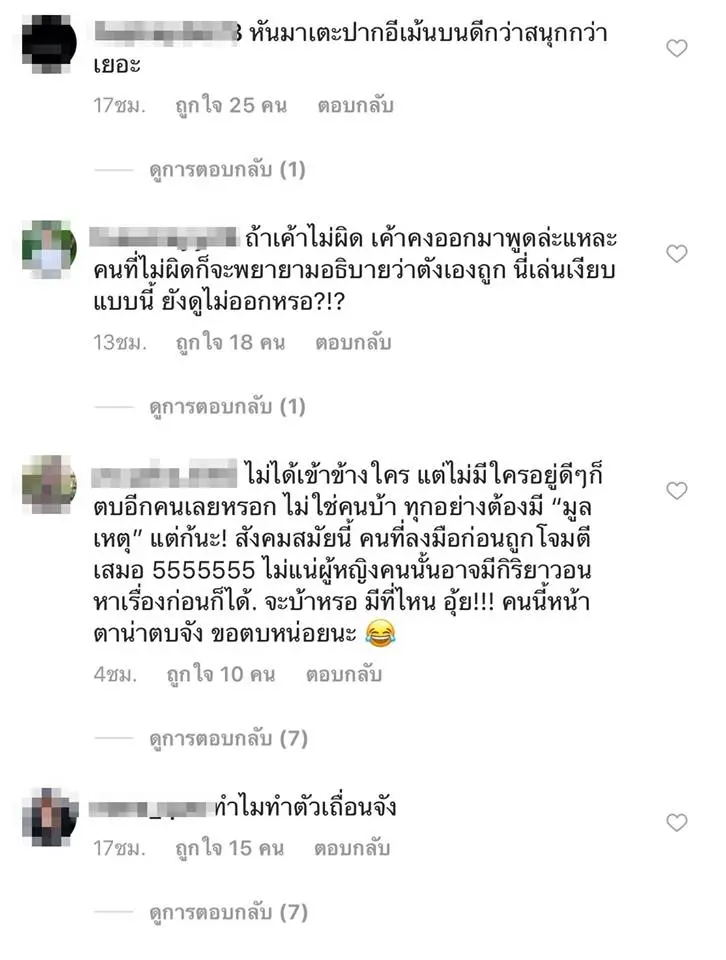
Task: Open the avatar of the "ถ้าเค้าไม่ผิด" commenter
Action: coord(49,247)
